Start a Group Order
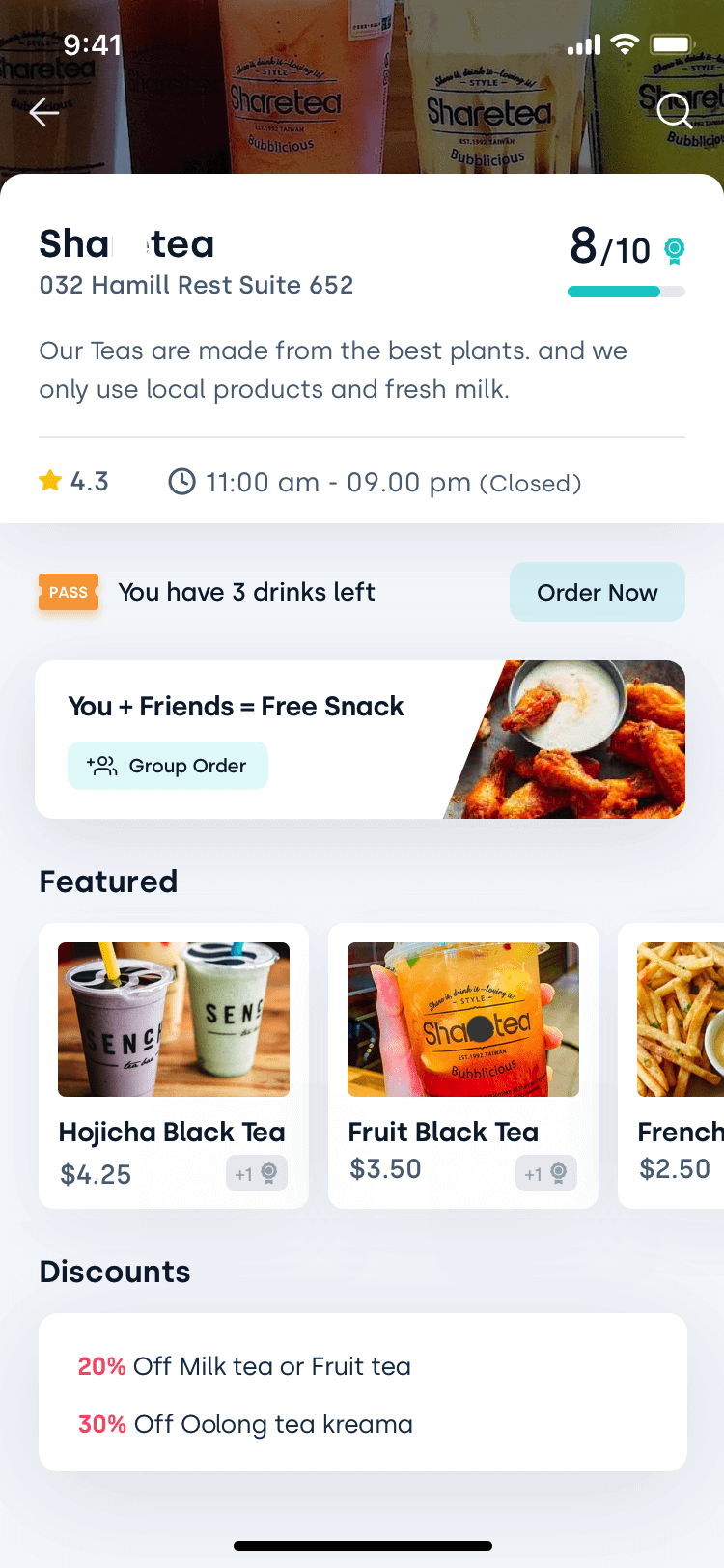The height and width of the screenshot is (1568, 724). point(168,766)
